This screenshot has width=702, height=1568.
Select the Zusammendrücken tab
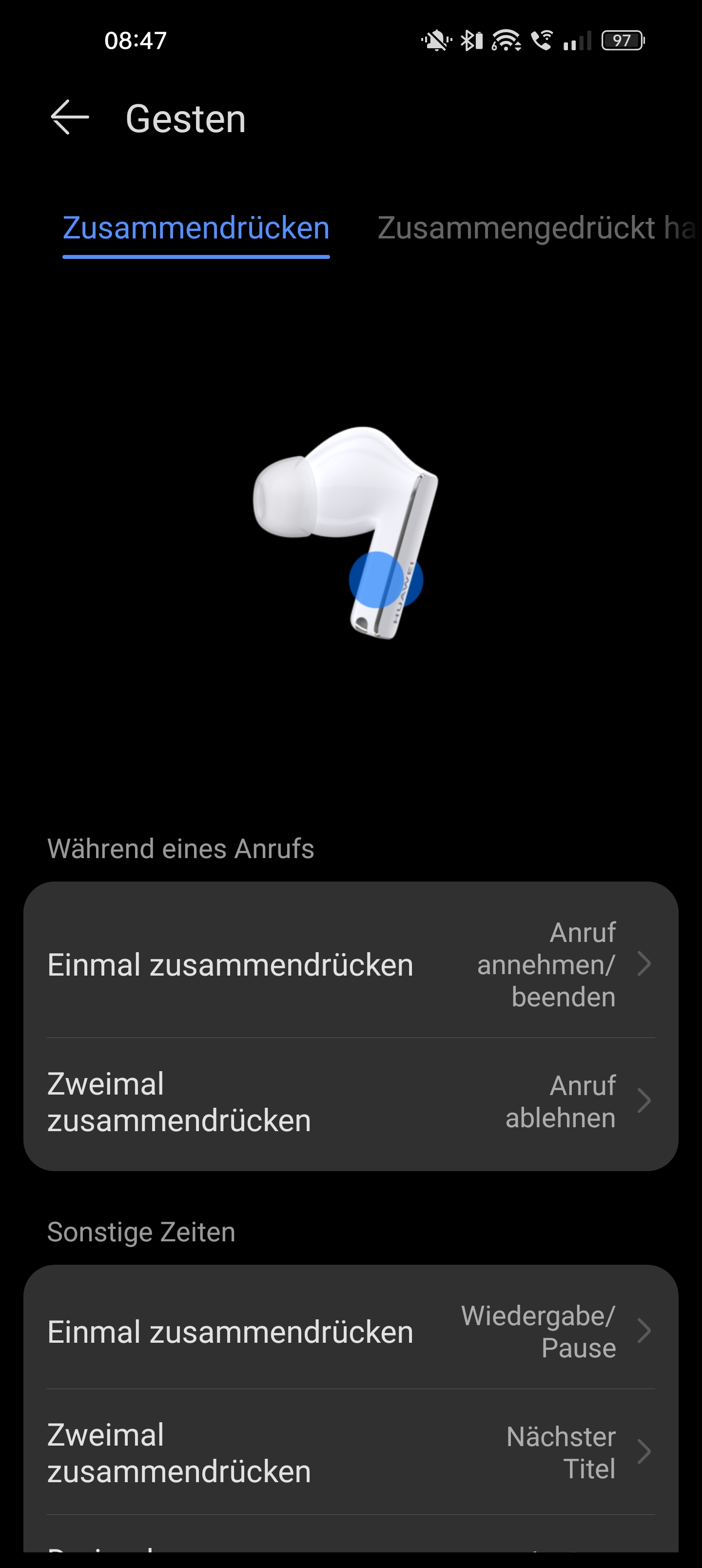(195, 228)
